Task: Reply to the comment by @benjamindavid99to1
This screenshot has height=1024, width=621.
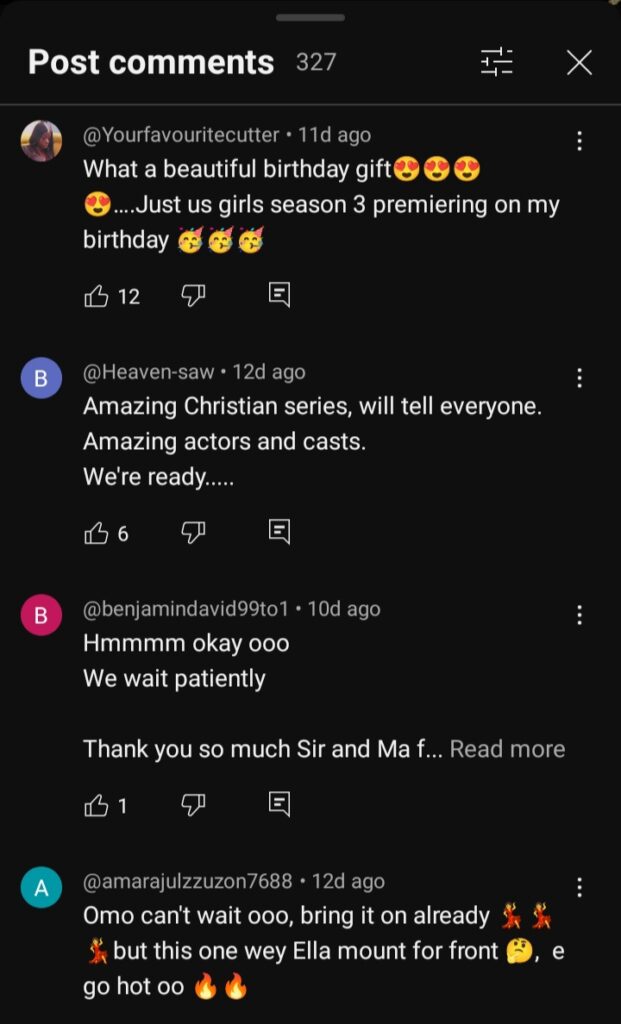Action: [280, 803]
